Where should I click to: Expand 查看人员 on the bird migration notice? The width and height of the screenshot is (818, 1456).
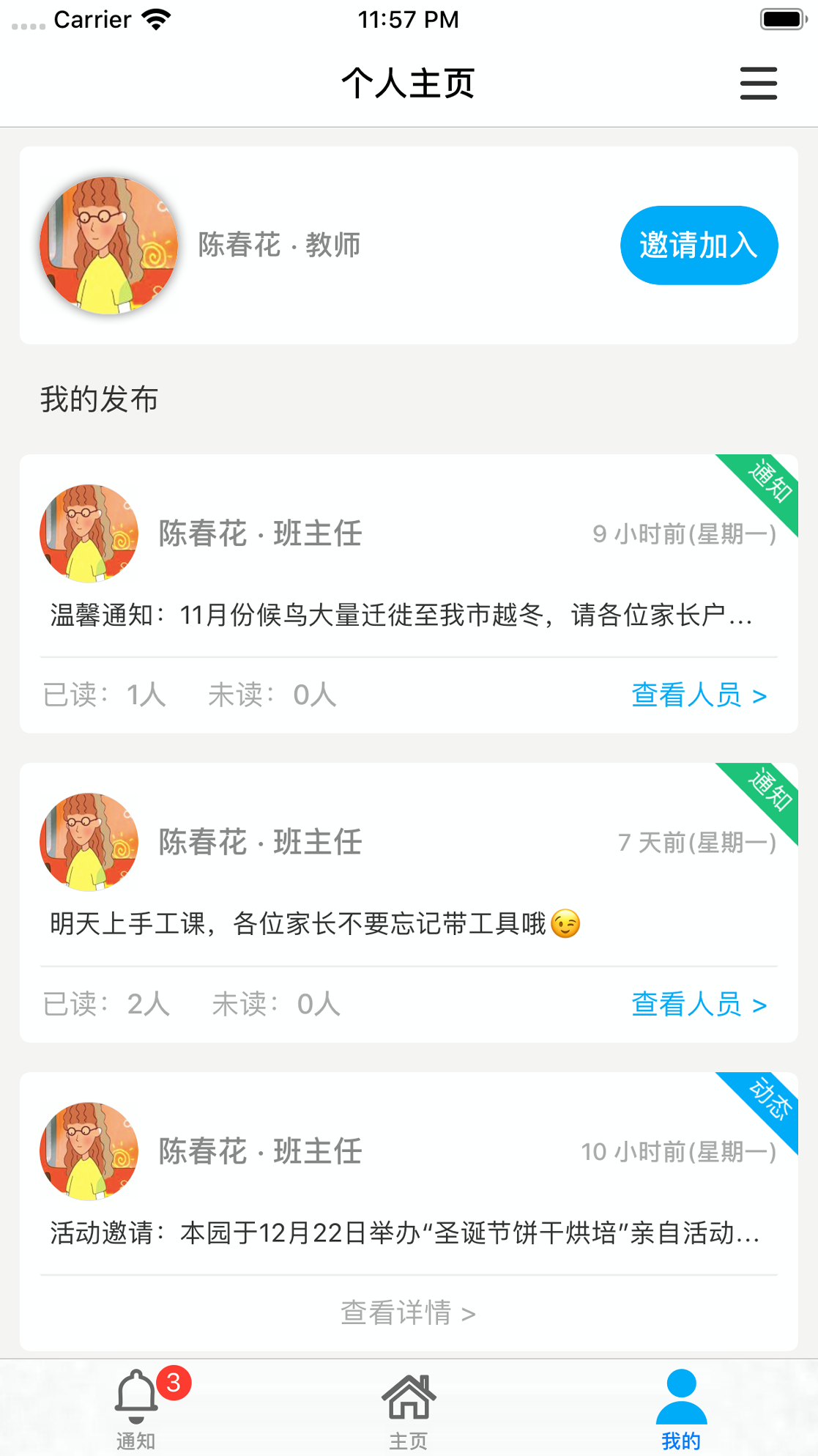tap(699, 695)
